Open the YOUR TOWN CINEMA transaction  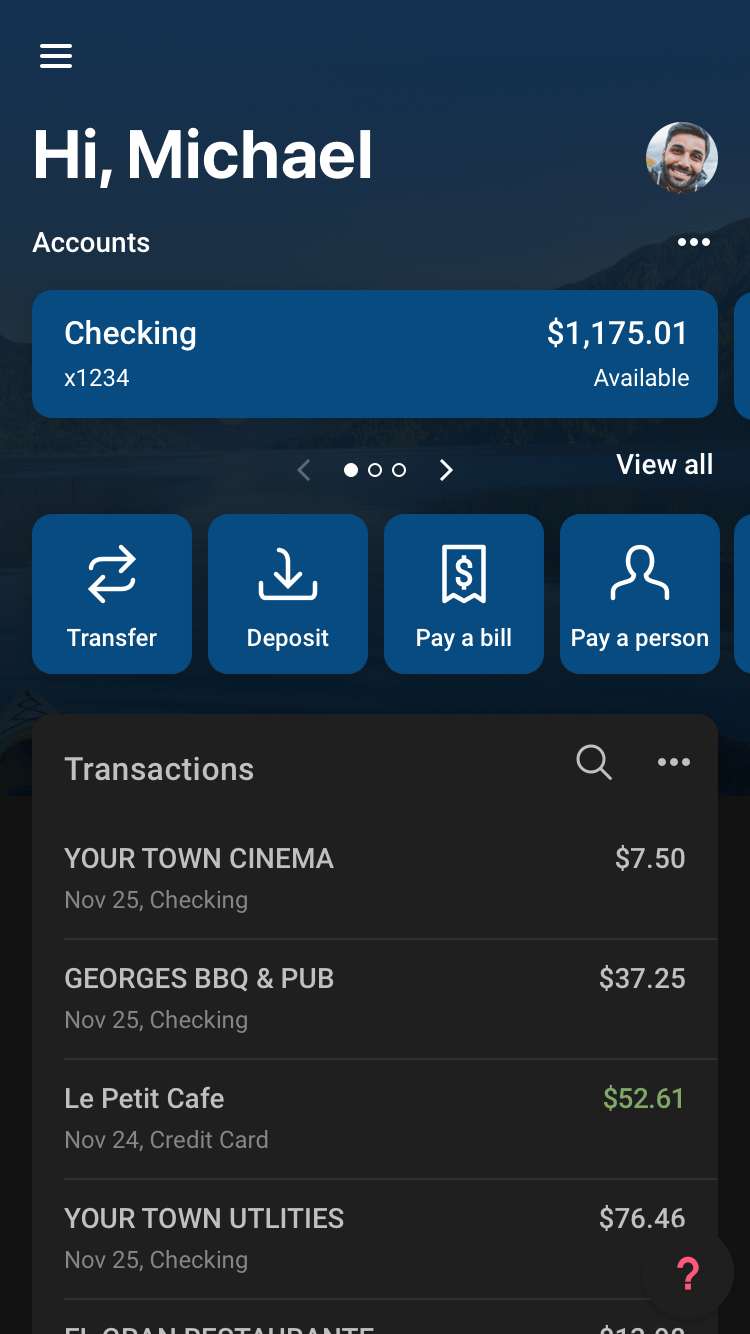click(375, 878)
